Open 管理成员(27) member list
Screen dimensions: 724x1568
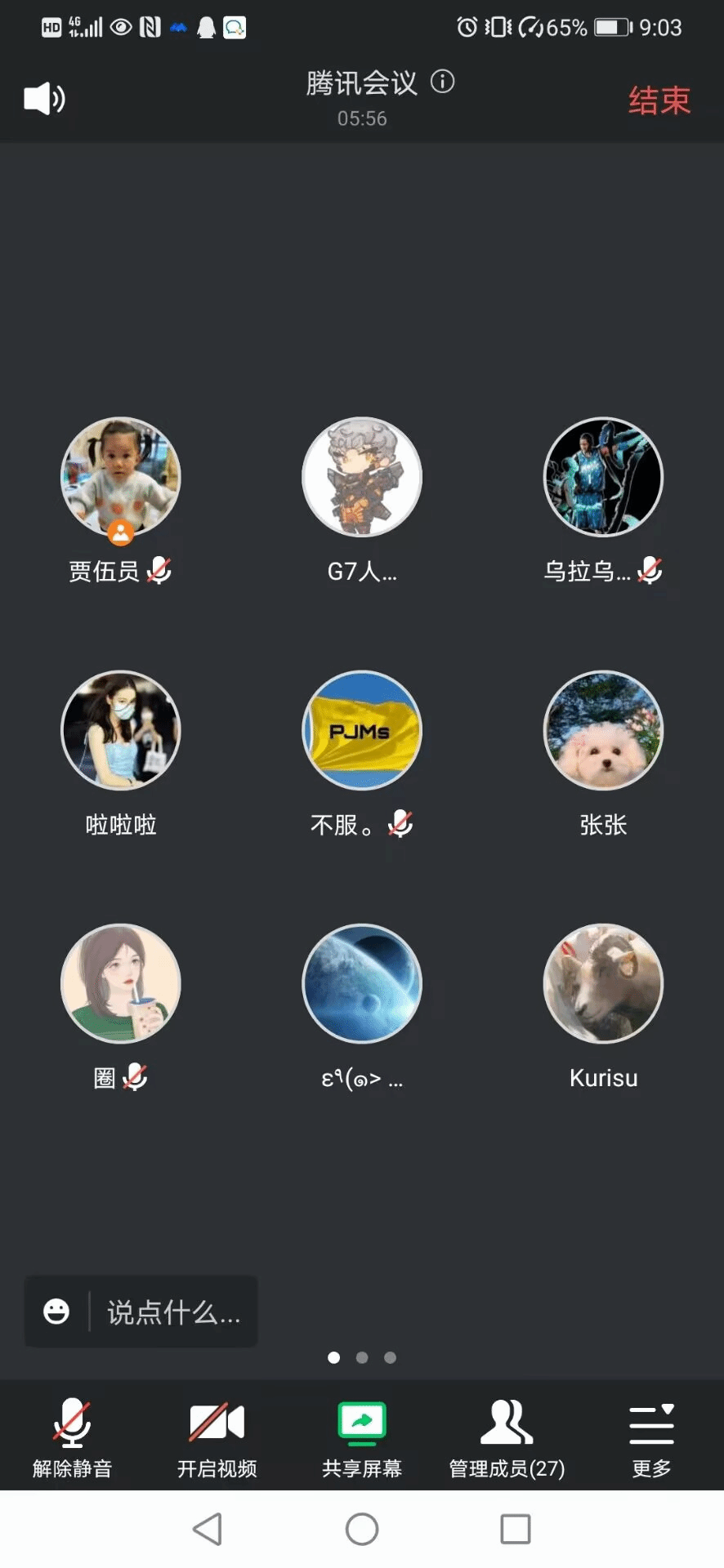click(x=507, y=1437)
